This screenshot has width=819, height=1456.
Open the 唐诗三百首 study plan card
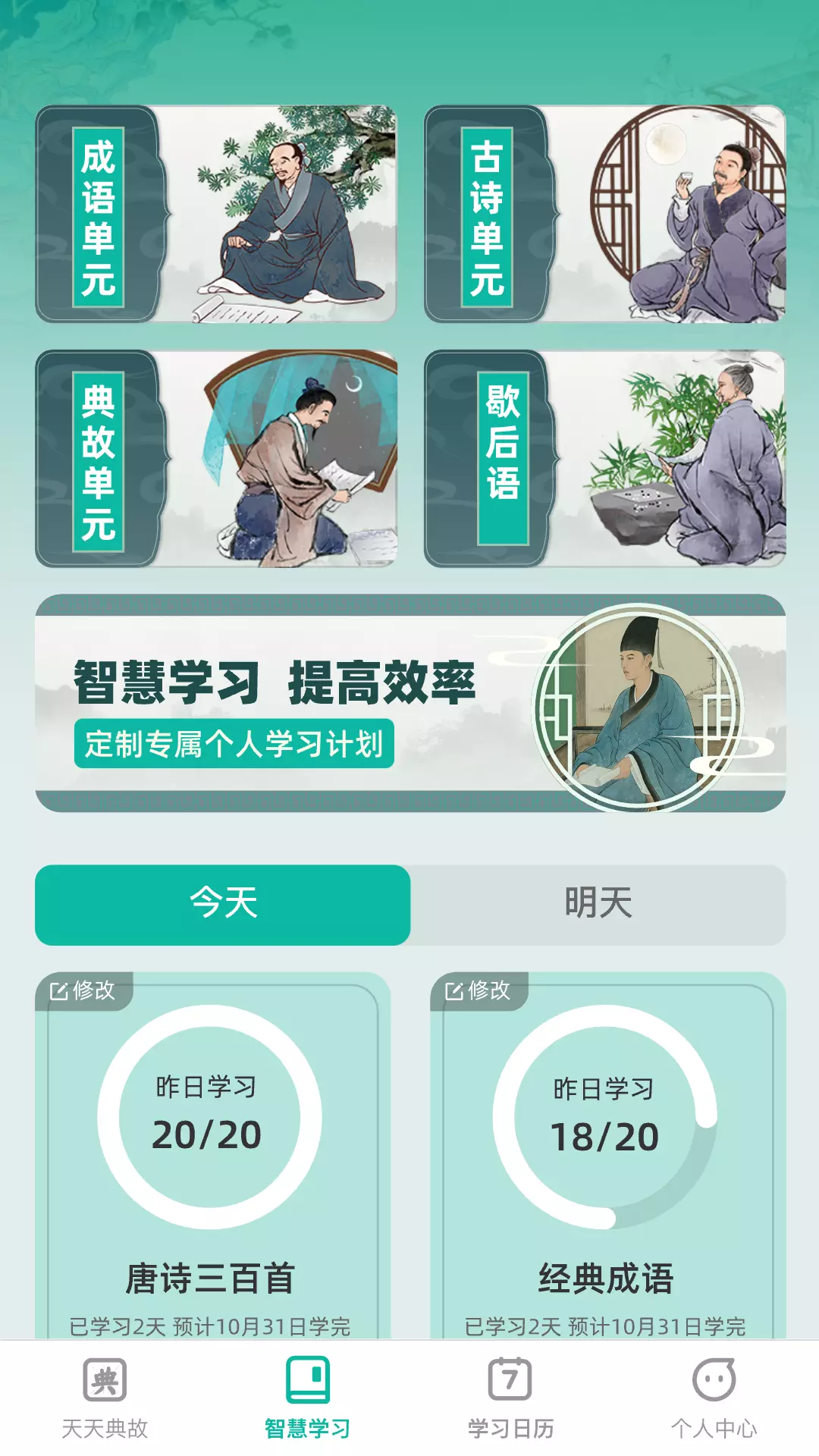(x=213, y=1155)
